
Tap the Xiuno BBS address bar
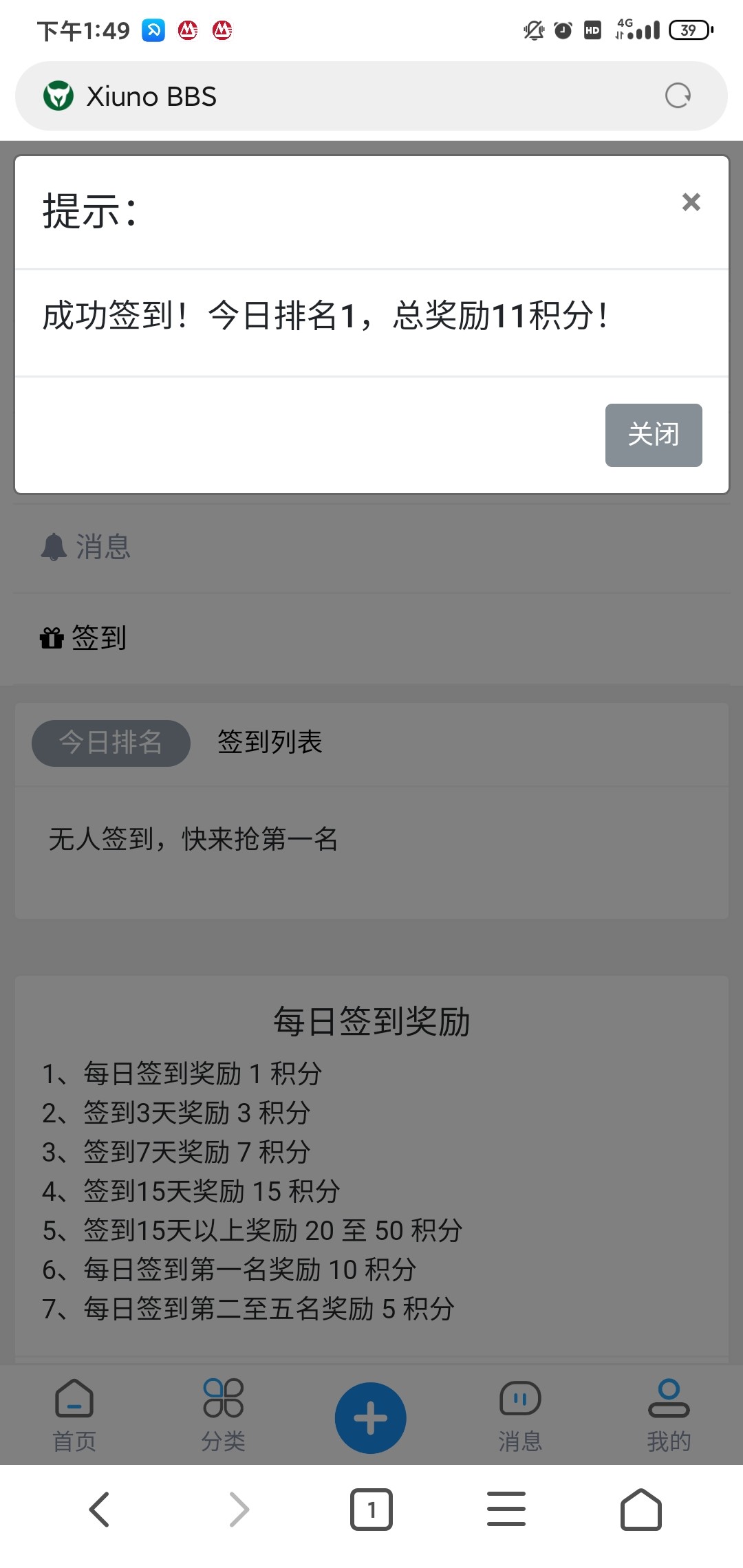pos(344,96)
